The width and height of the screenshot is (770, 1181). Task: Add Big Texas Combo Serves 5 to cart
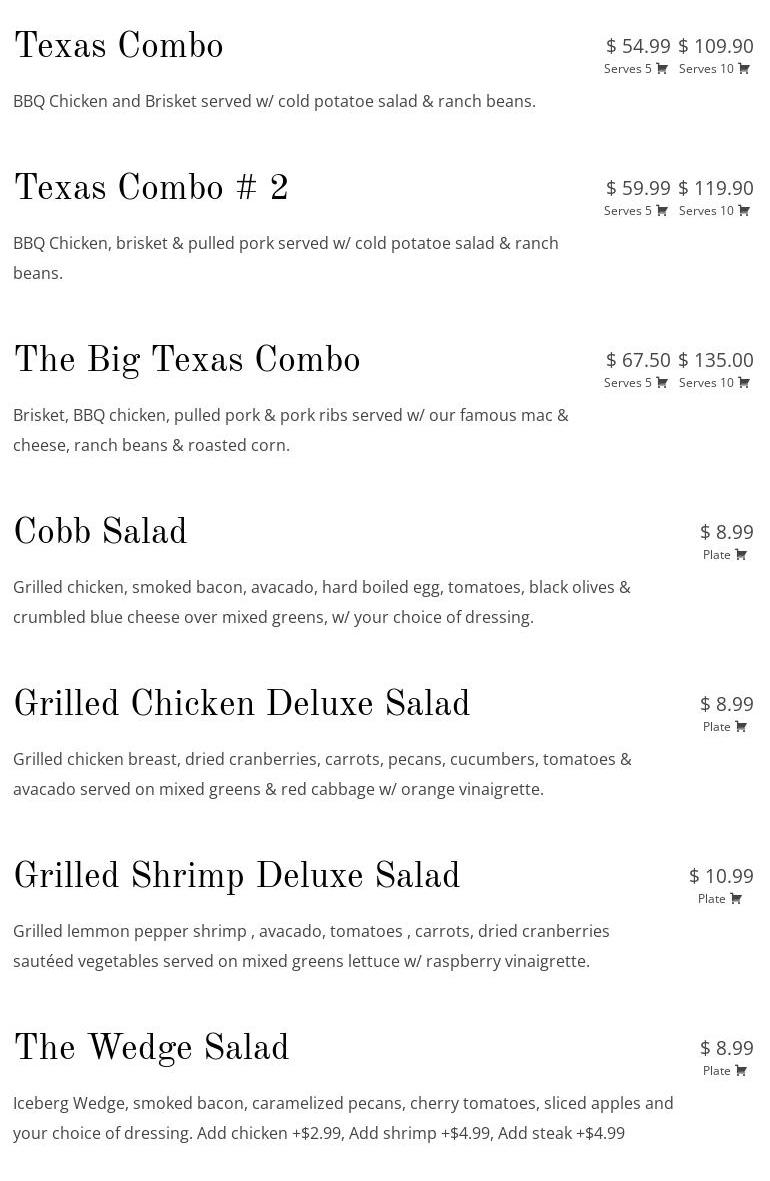pos(661,383)
